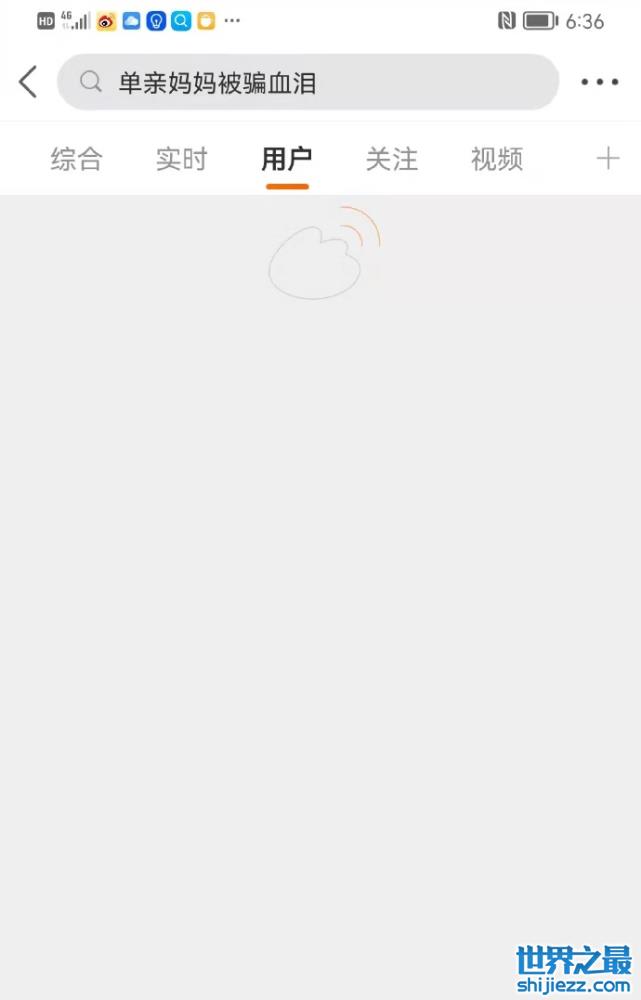Open the 视频 tab
The image size is (641, 1000).
(497, 159)
